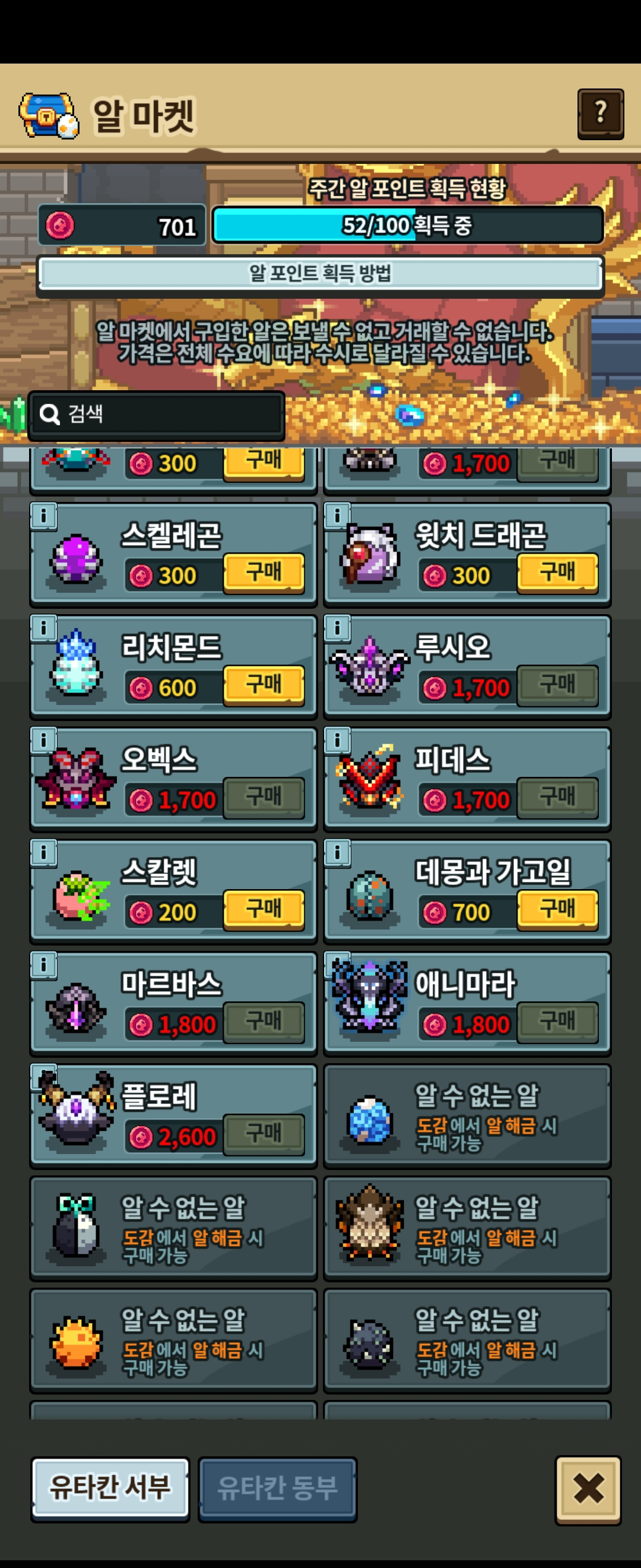The width and height of the screenshot is (641, 1568).
Task: Open 알 포인트 획득 방법 info
Action: pos(320,274)
